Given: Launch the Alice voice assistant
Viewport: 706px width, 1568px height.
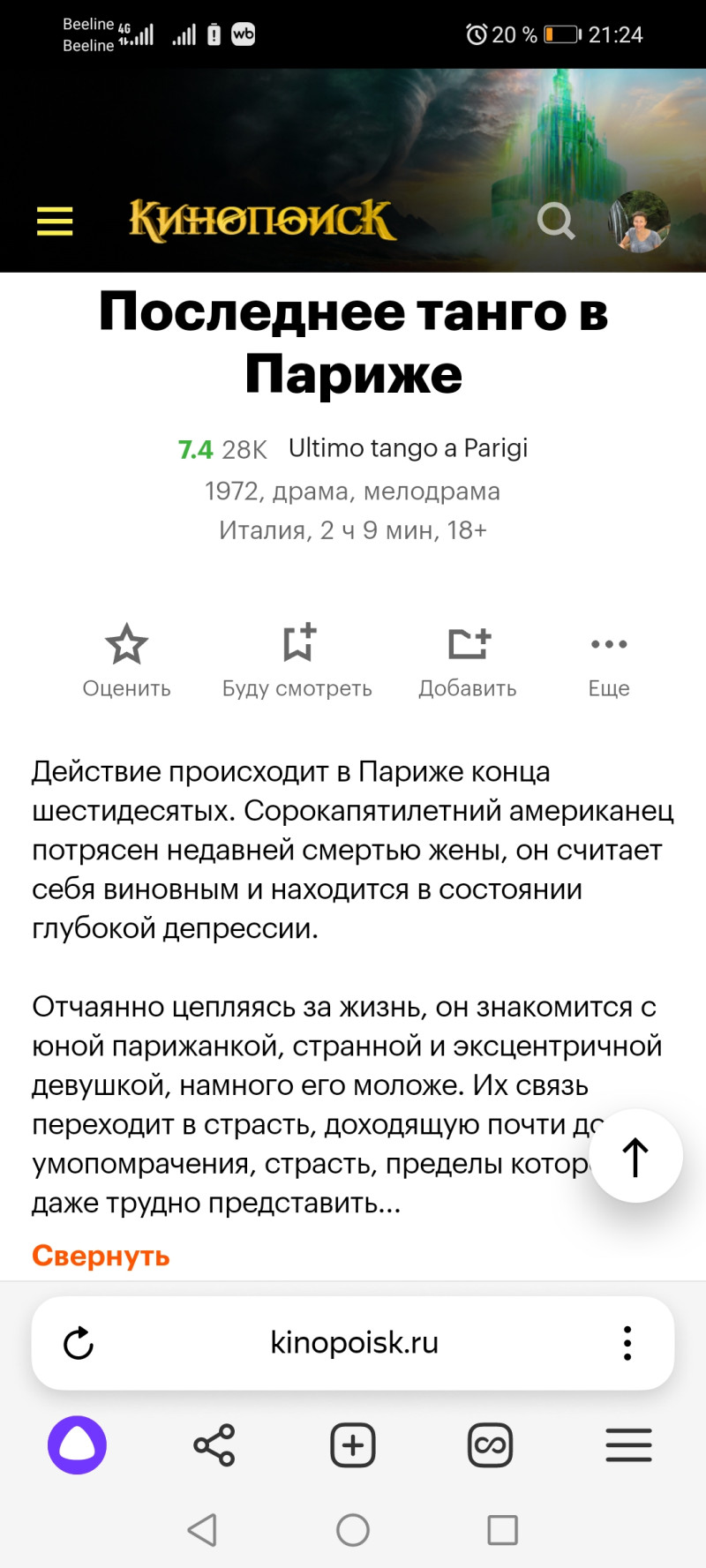Looking at the screenshot, I should point(77,1445).
